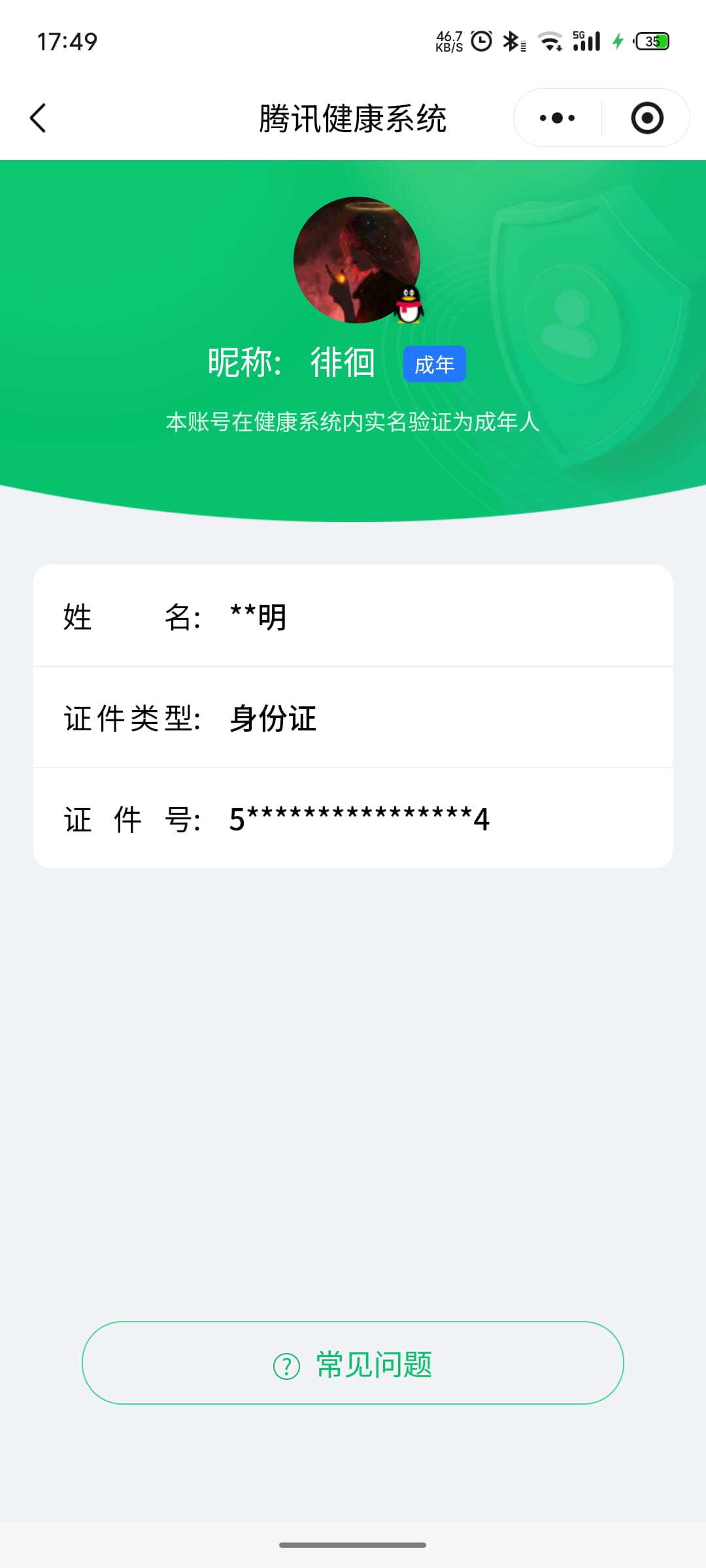Click the mini program close circle icon
This screenshot has height=1568, width=706.
[646, 118]
